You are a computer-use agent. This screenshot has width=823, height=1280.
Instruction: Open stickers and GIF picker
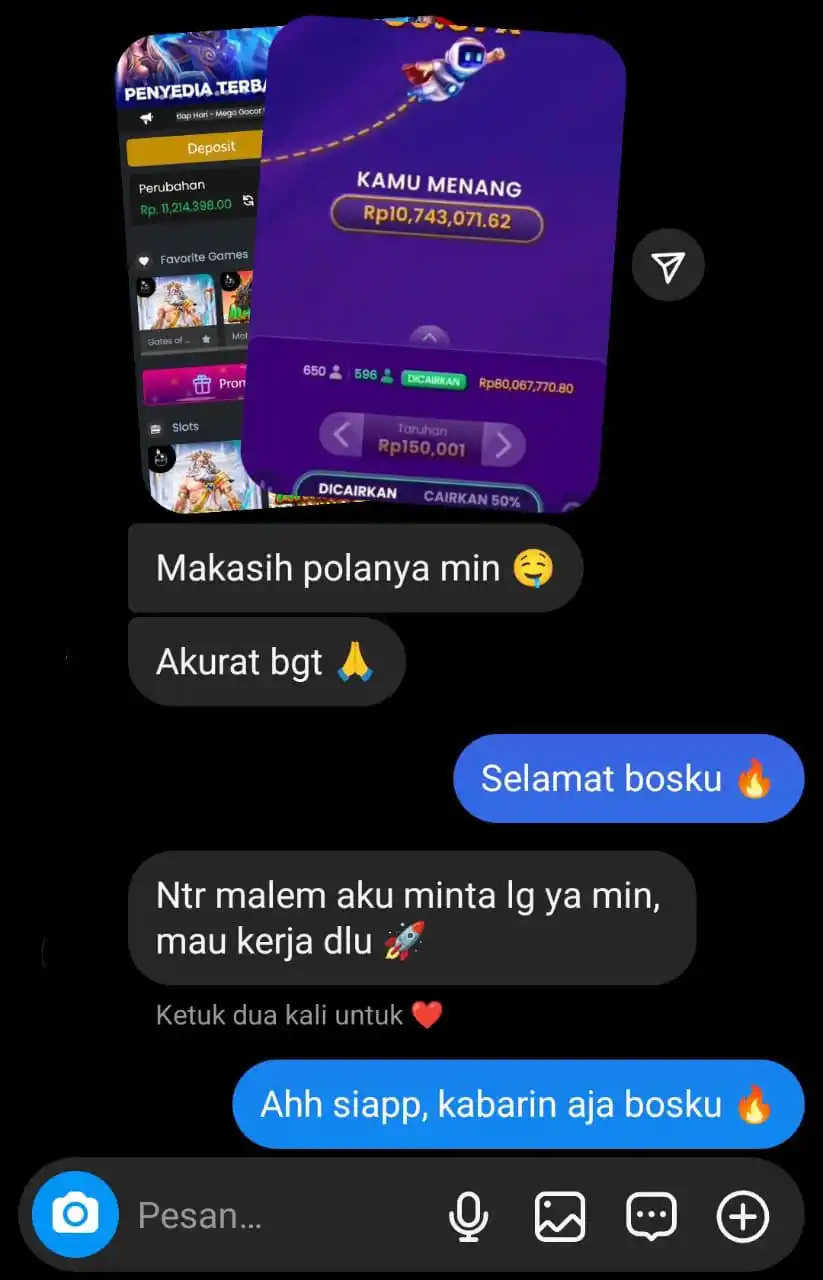tap(651, 1216)
